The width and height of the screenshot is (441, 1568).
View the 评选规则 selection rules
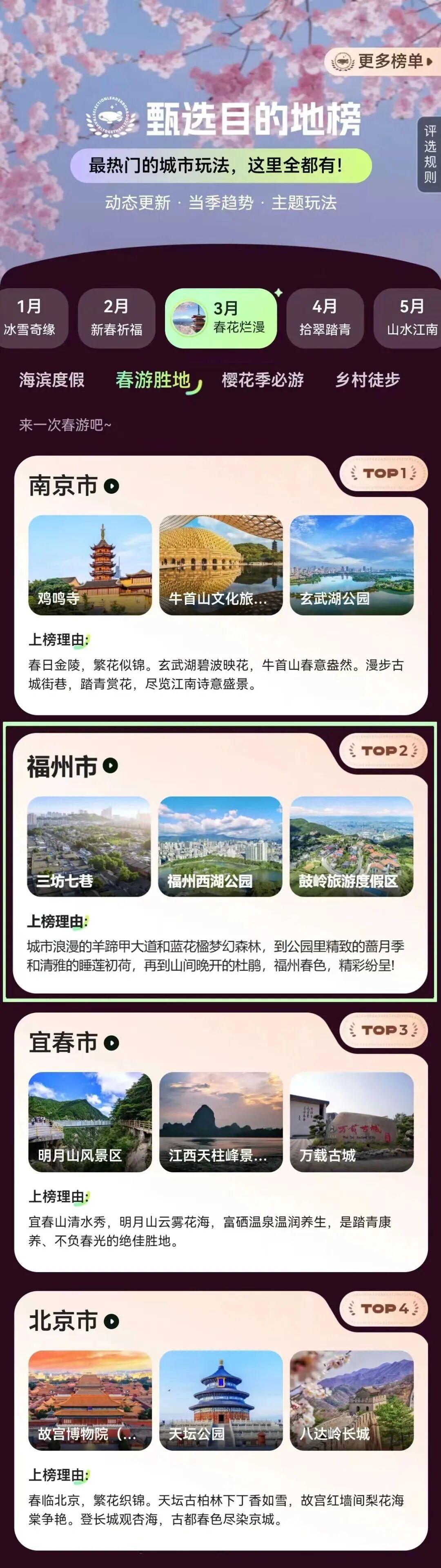[430, 154]
